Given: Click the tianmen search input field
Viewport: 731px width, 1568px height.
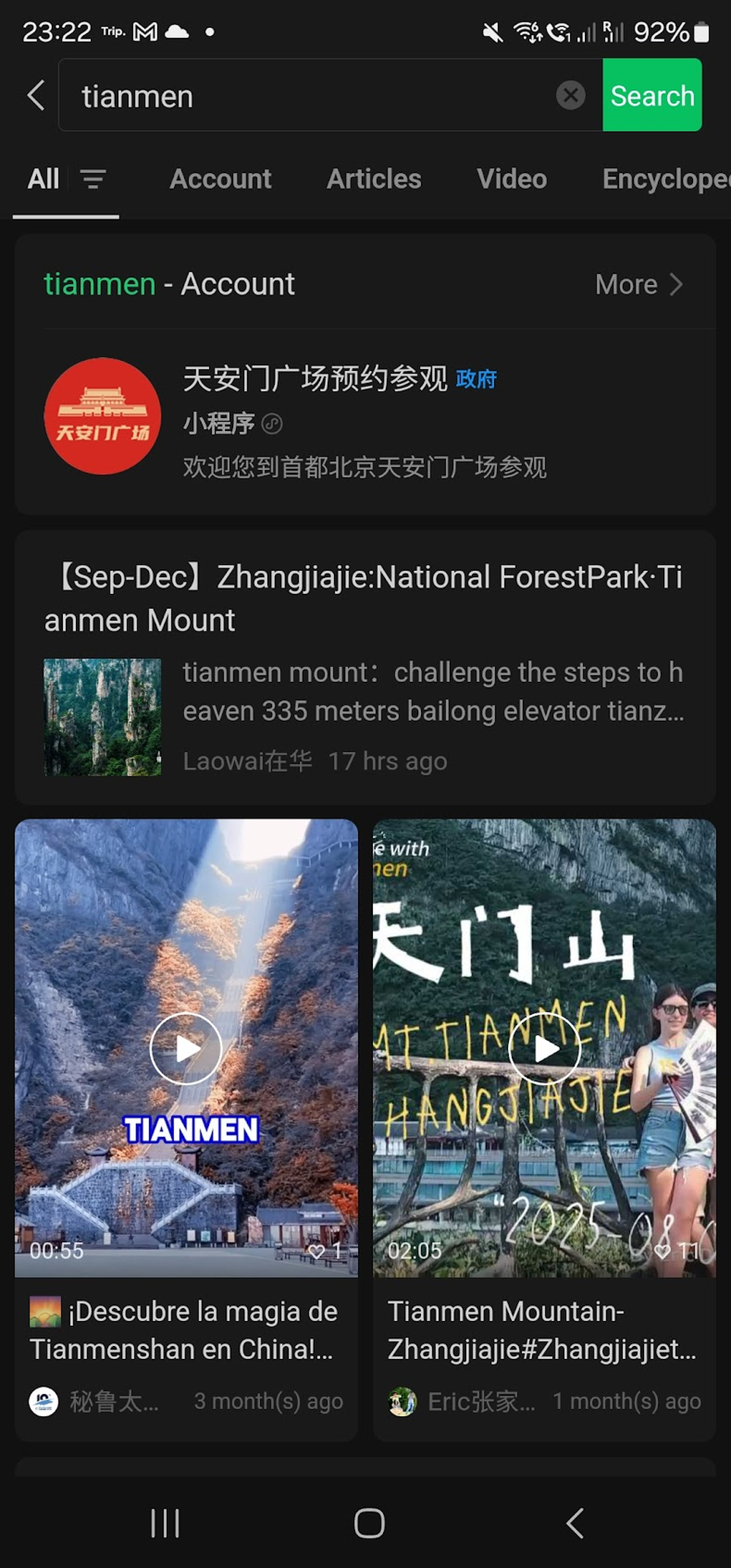Looking at the screenshot, I should tap(292, 95).
